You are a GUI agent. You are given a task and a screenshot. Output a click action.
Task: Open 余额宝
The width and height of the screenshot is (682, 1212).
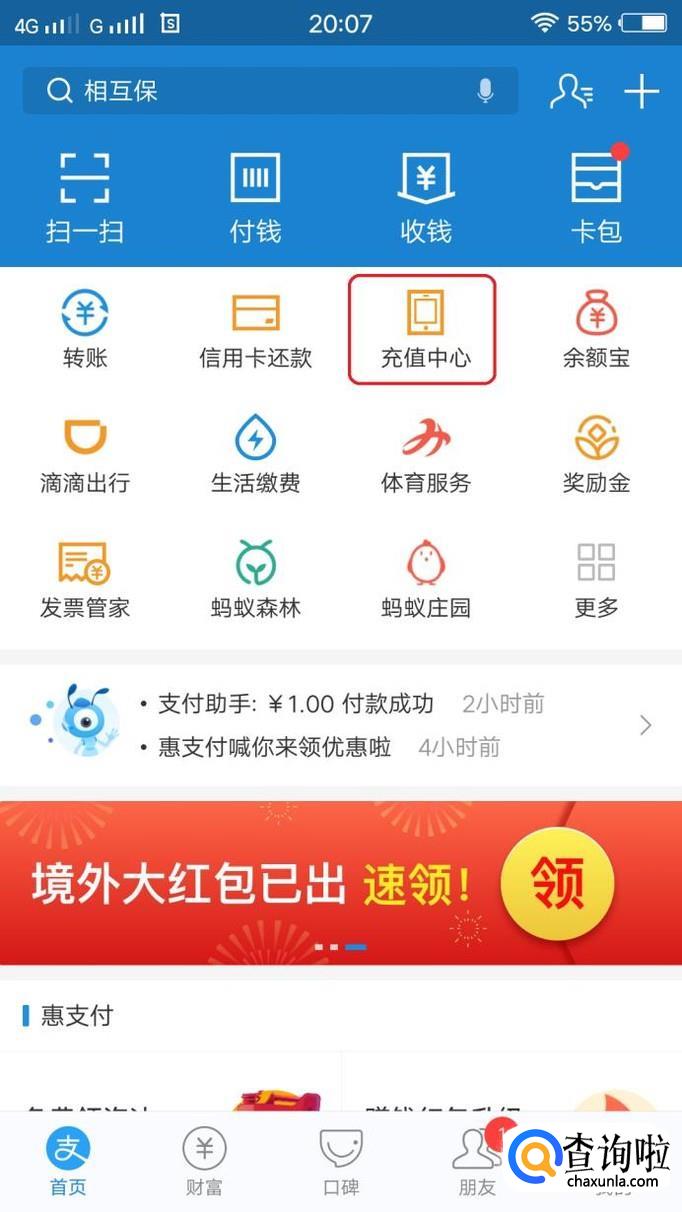[596, 330]
